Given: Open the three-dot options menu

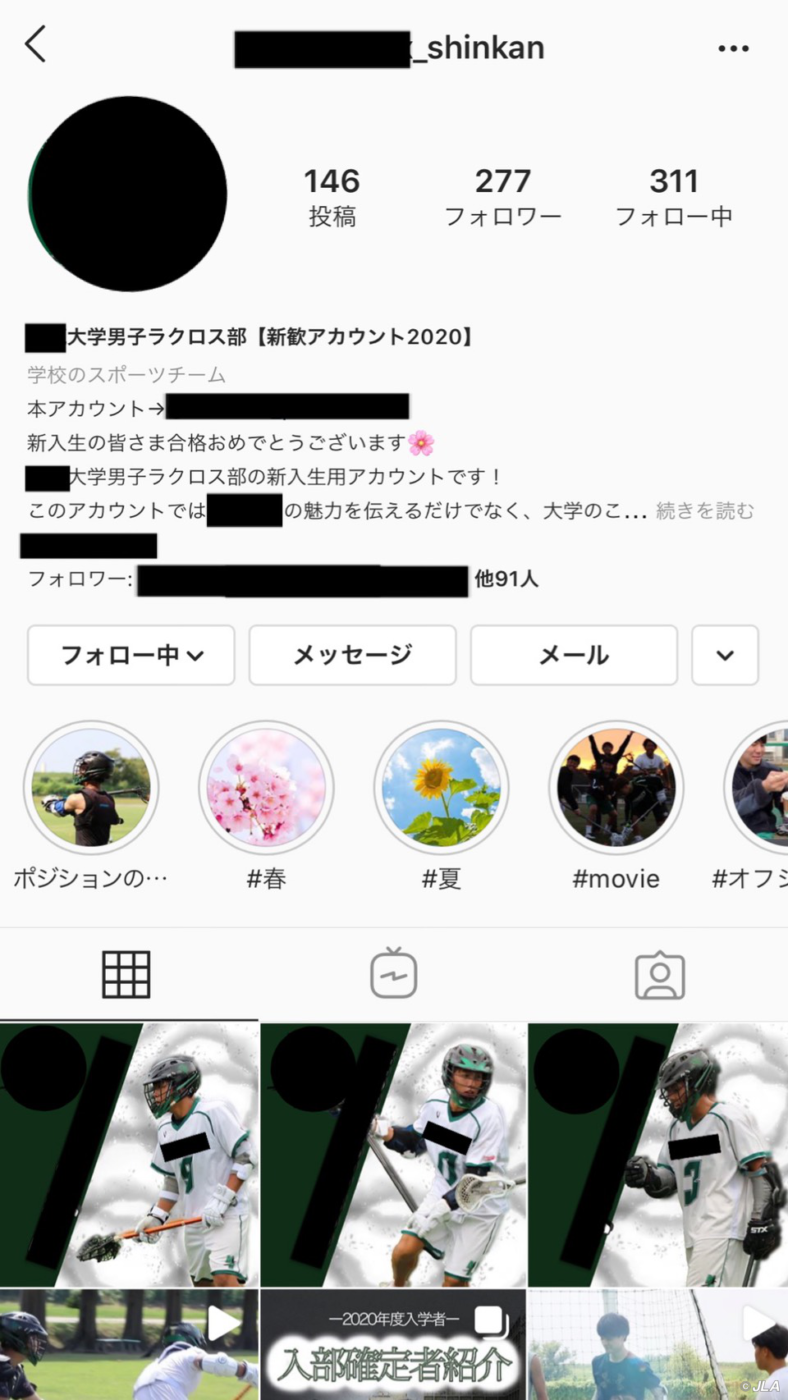Looking at the screenshot, I should click(733, 48).
